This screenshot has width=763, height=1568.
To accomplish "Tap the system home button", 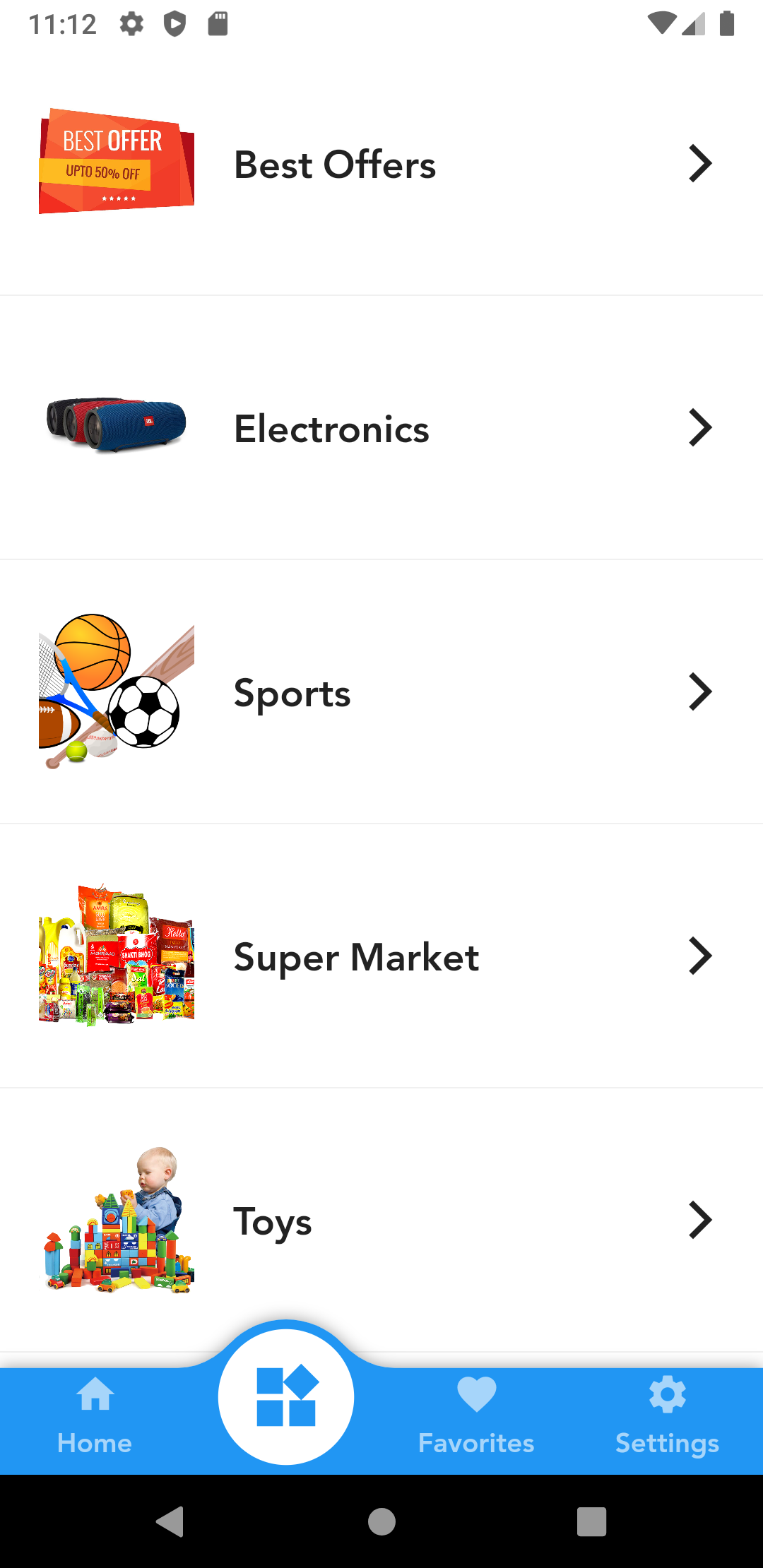I will coord(381,1521).
